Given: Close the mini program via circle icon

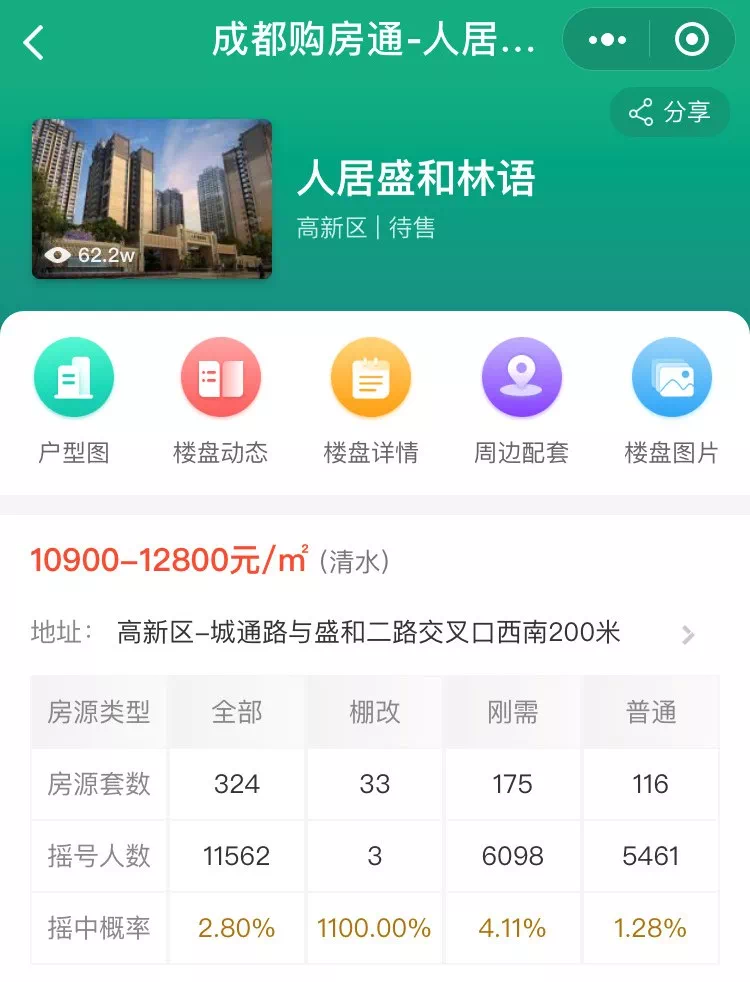Looking at the screenshot, I should (x=691, y=40).
